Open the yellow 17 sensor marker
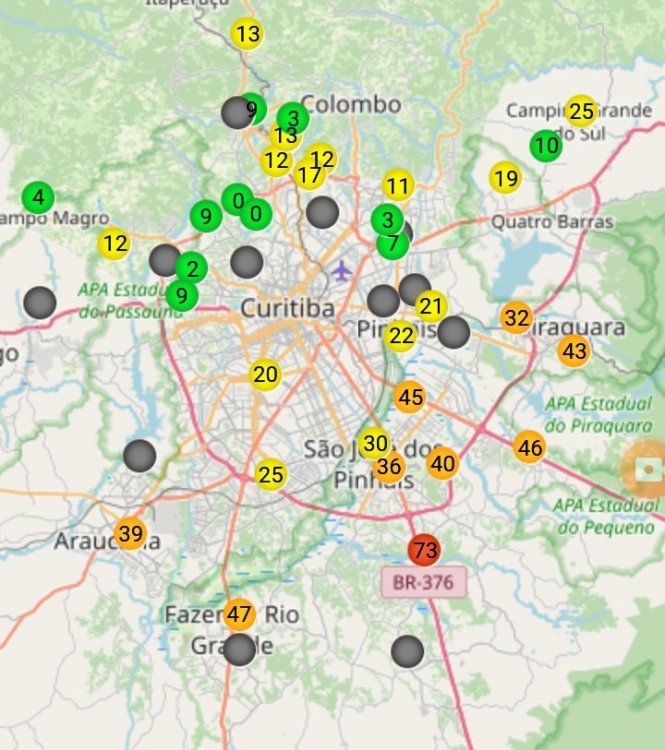 click(309, 175)
